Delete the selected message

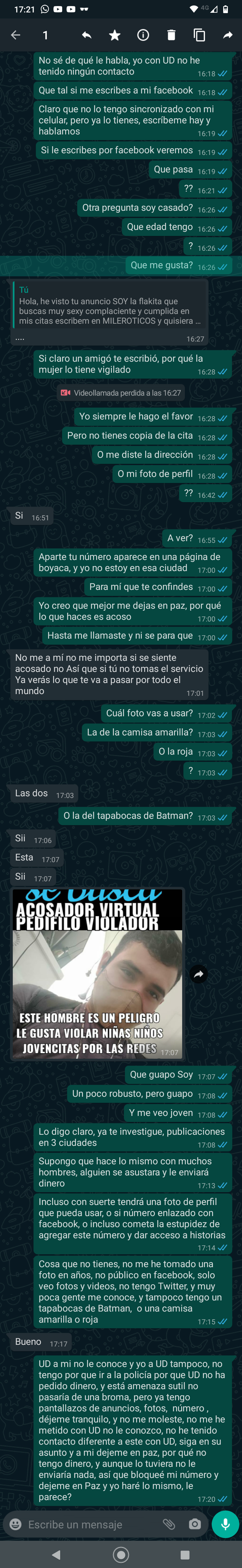171,35
